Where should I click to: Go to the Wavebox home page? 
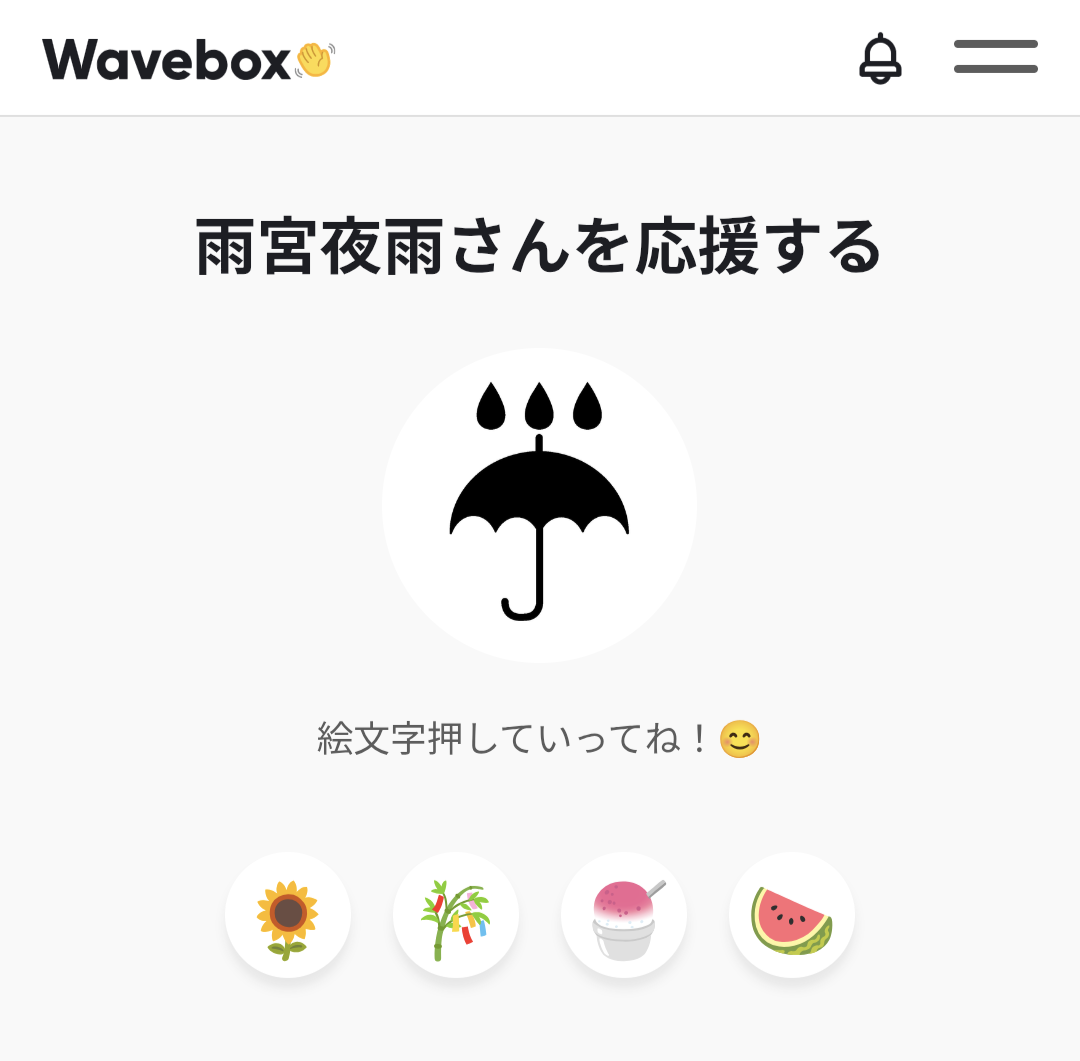[x=188, y=59]
